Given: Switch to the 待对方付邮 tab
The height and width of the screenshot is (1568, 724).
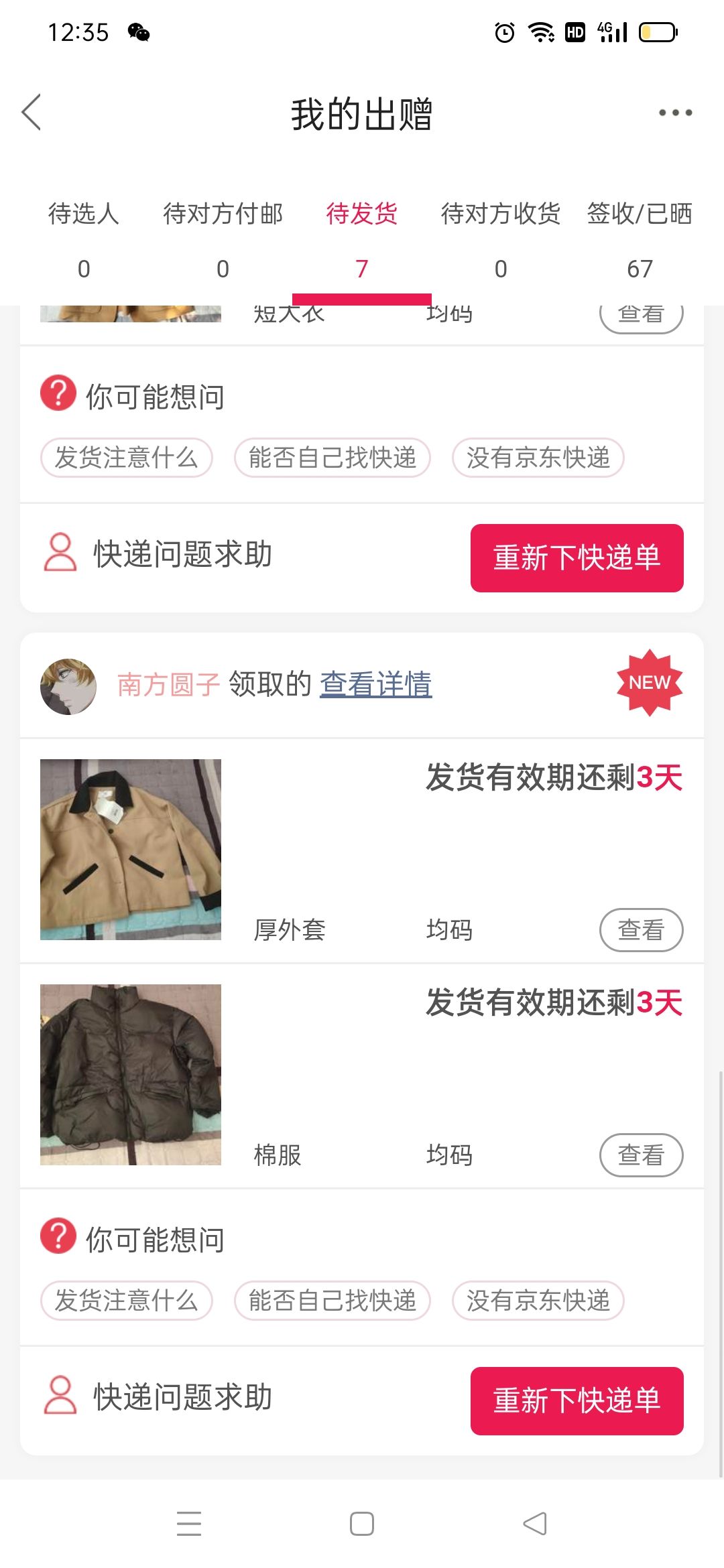Looking at the screenshot, I should pos(223,240).
